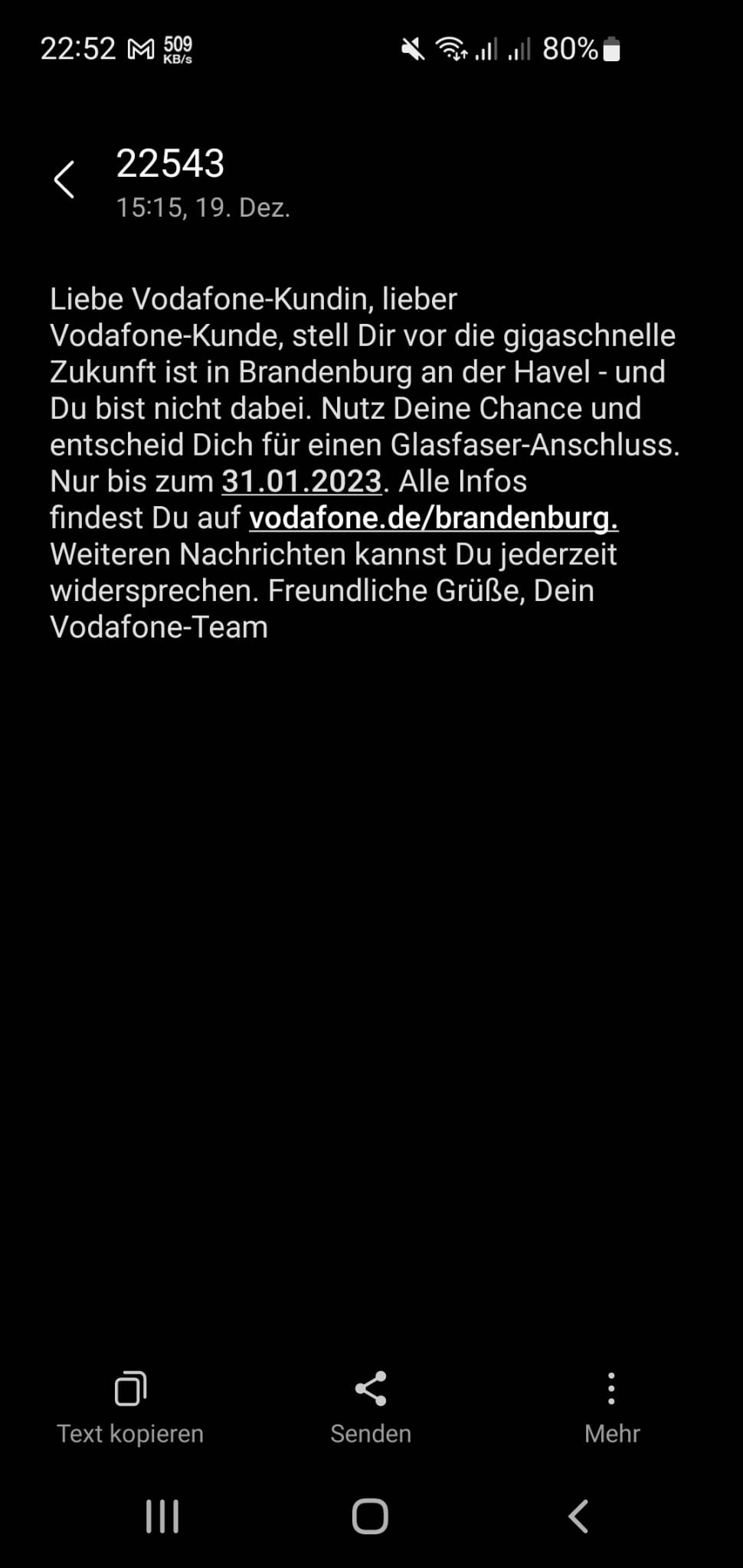
Task: Go back from the 22543 message view
Action: pos(64,180)
